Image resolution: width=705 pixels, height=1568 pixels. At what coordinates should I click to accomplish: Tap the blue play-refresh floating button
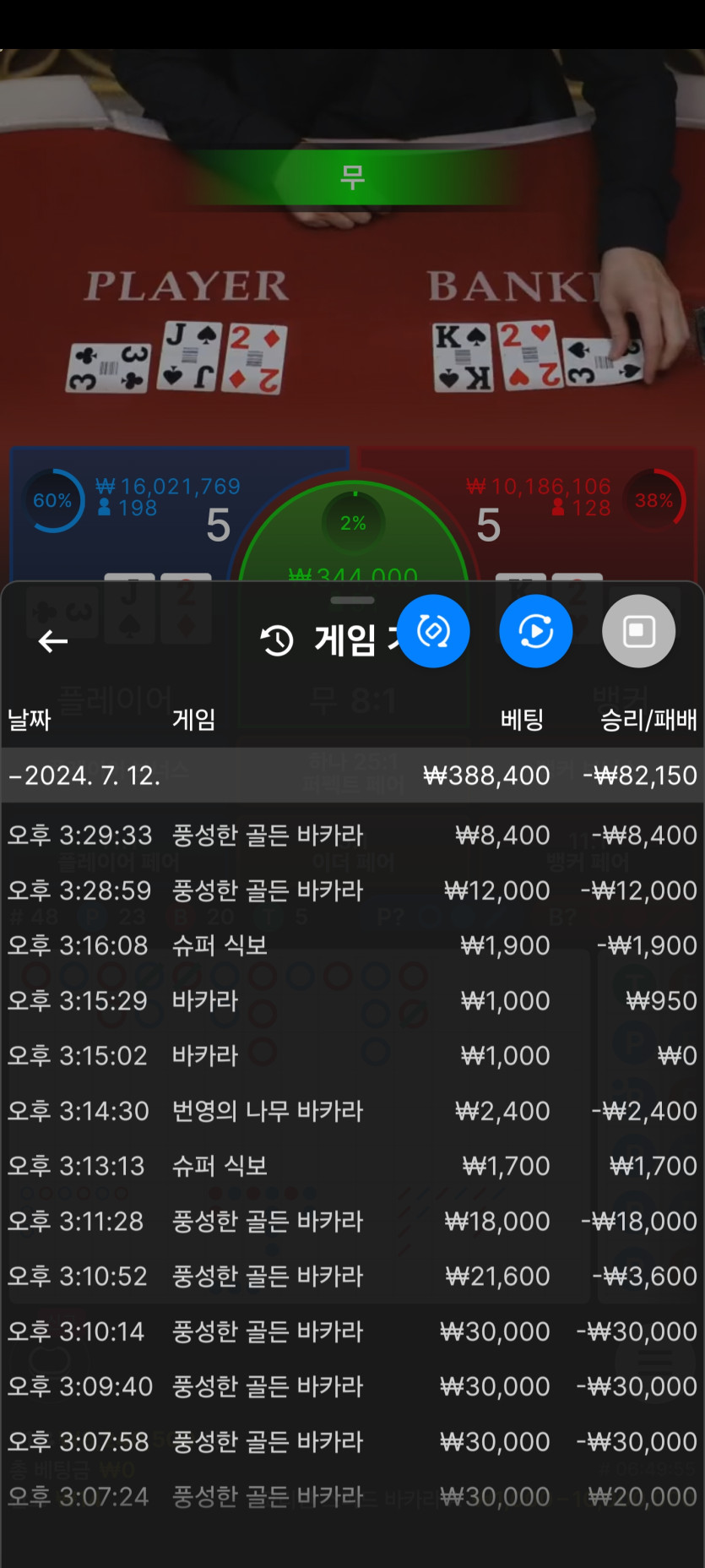click(535, 631)
